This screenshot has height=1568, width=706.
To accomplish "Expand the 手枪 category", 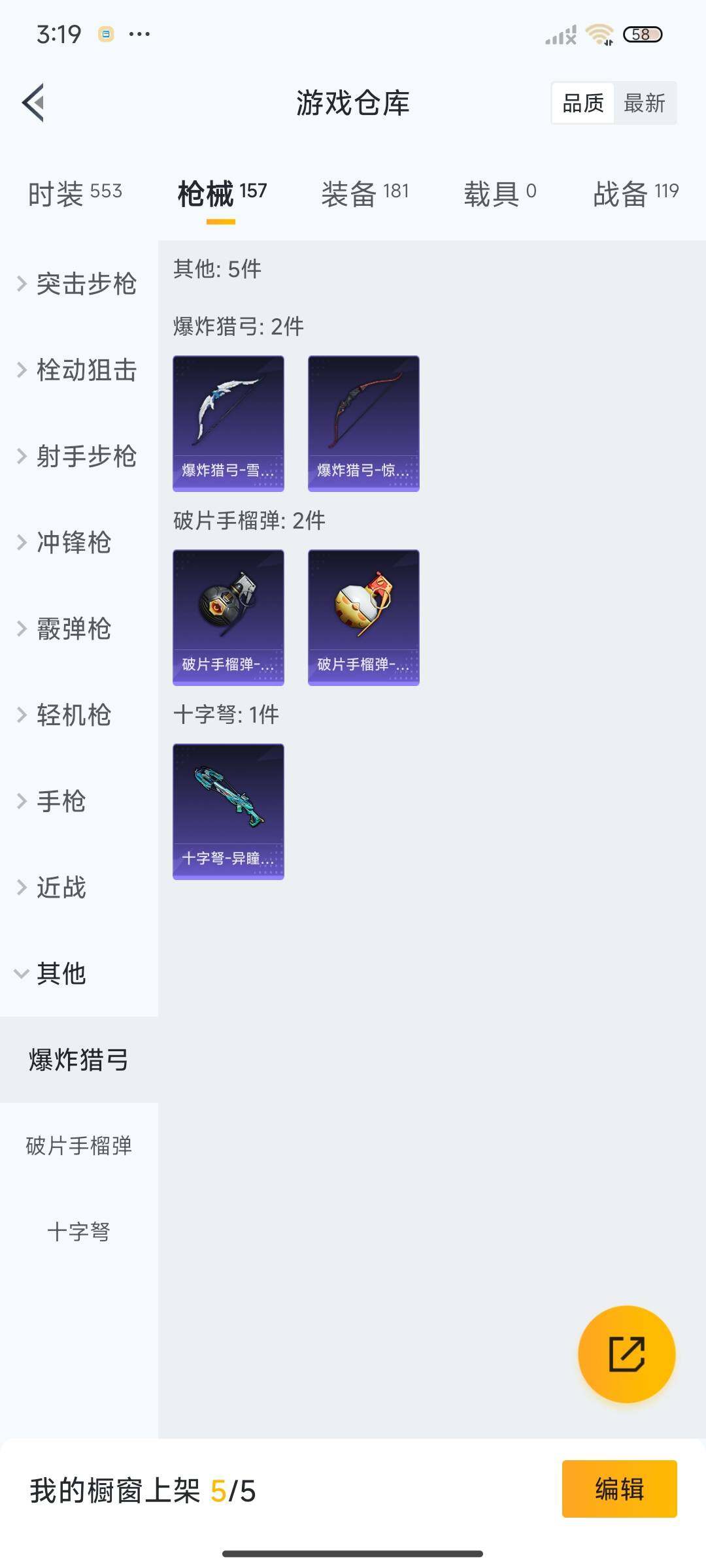I will 52,801.
